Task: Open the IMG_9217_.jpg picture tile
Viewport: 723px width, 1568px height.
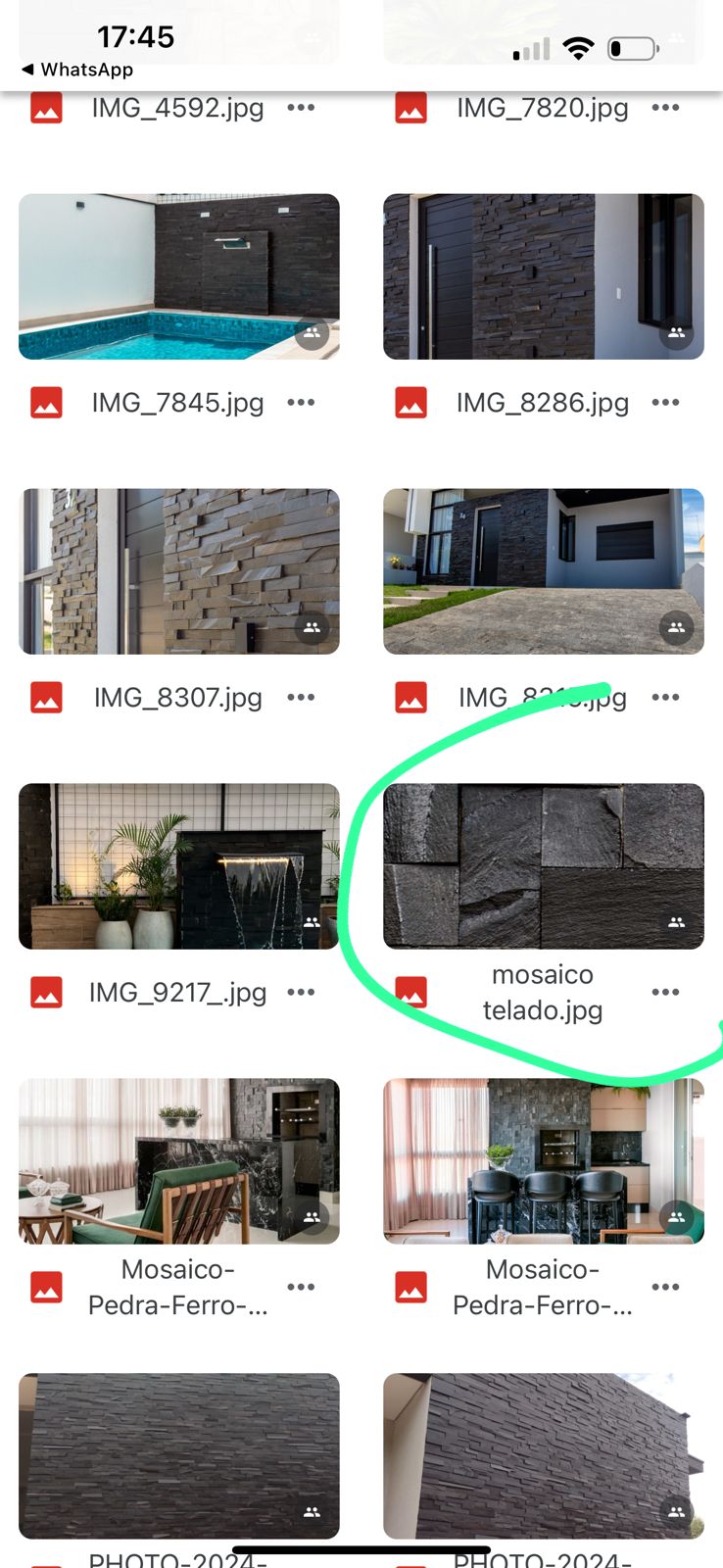Action: (179, 866)
